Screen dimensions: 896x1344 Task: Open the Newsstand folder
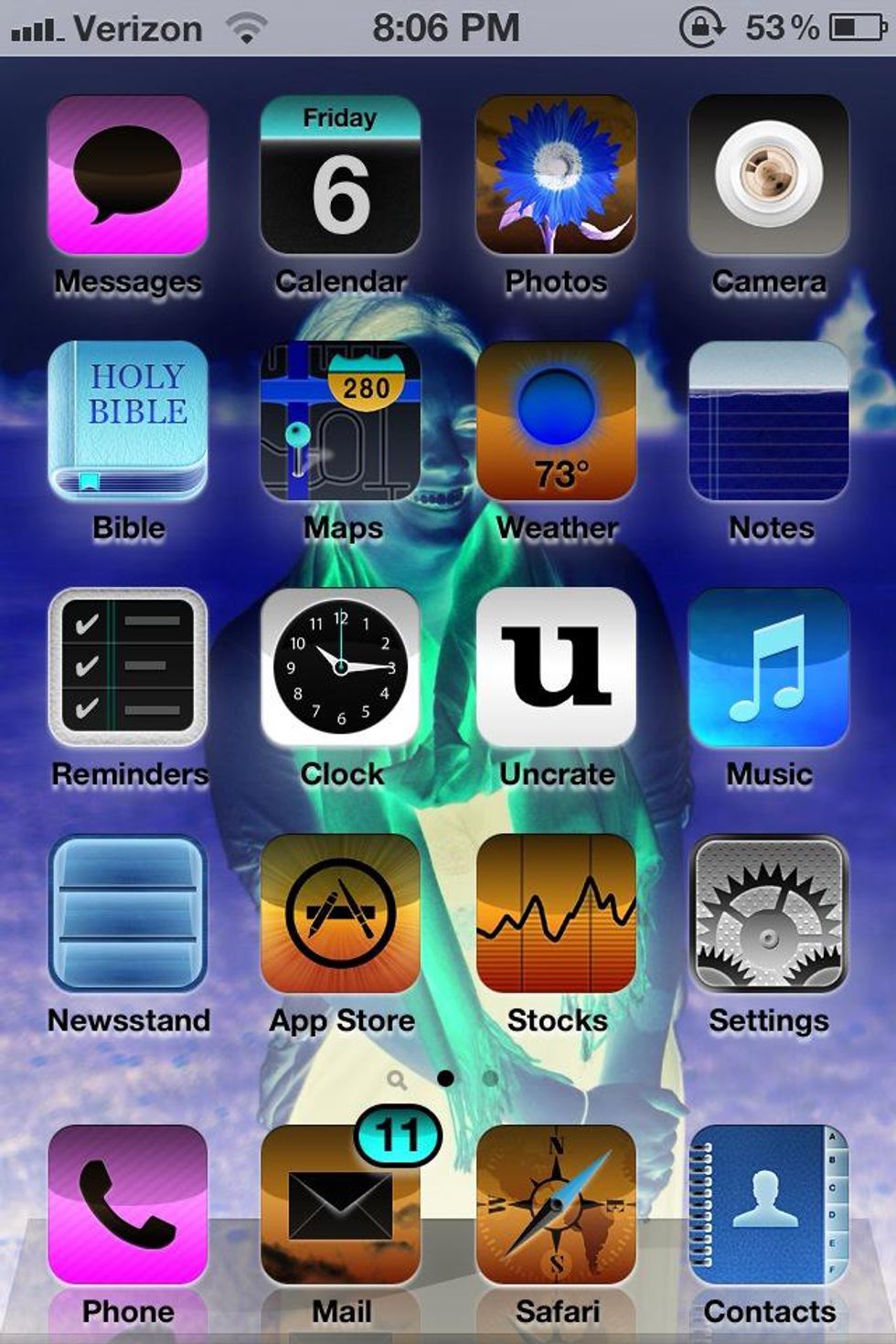pos(128,913)
